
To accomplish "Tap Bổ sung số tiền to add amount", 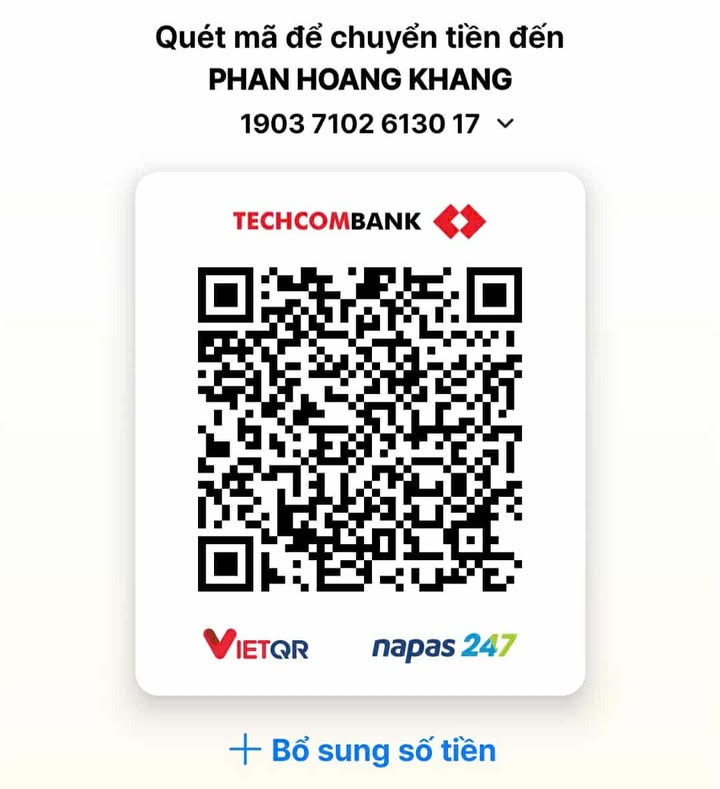I will point(362,749).
